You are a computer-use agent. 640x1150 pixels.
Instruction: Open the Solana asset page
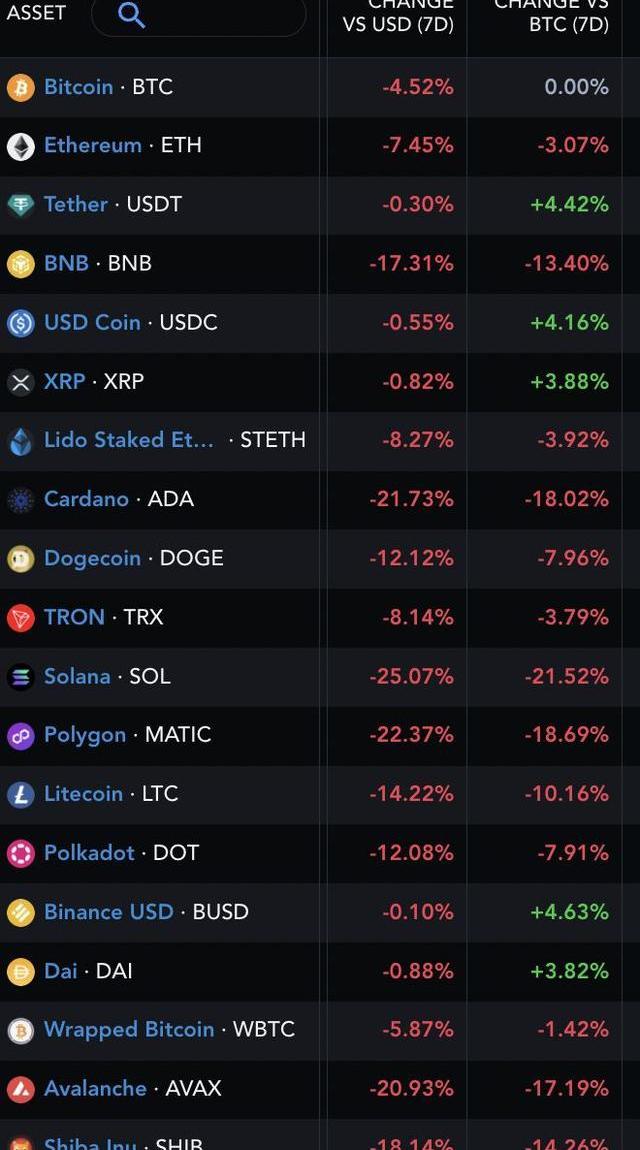77,676
